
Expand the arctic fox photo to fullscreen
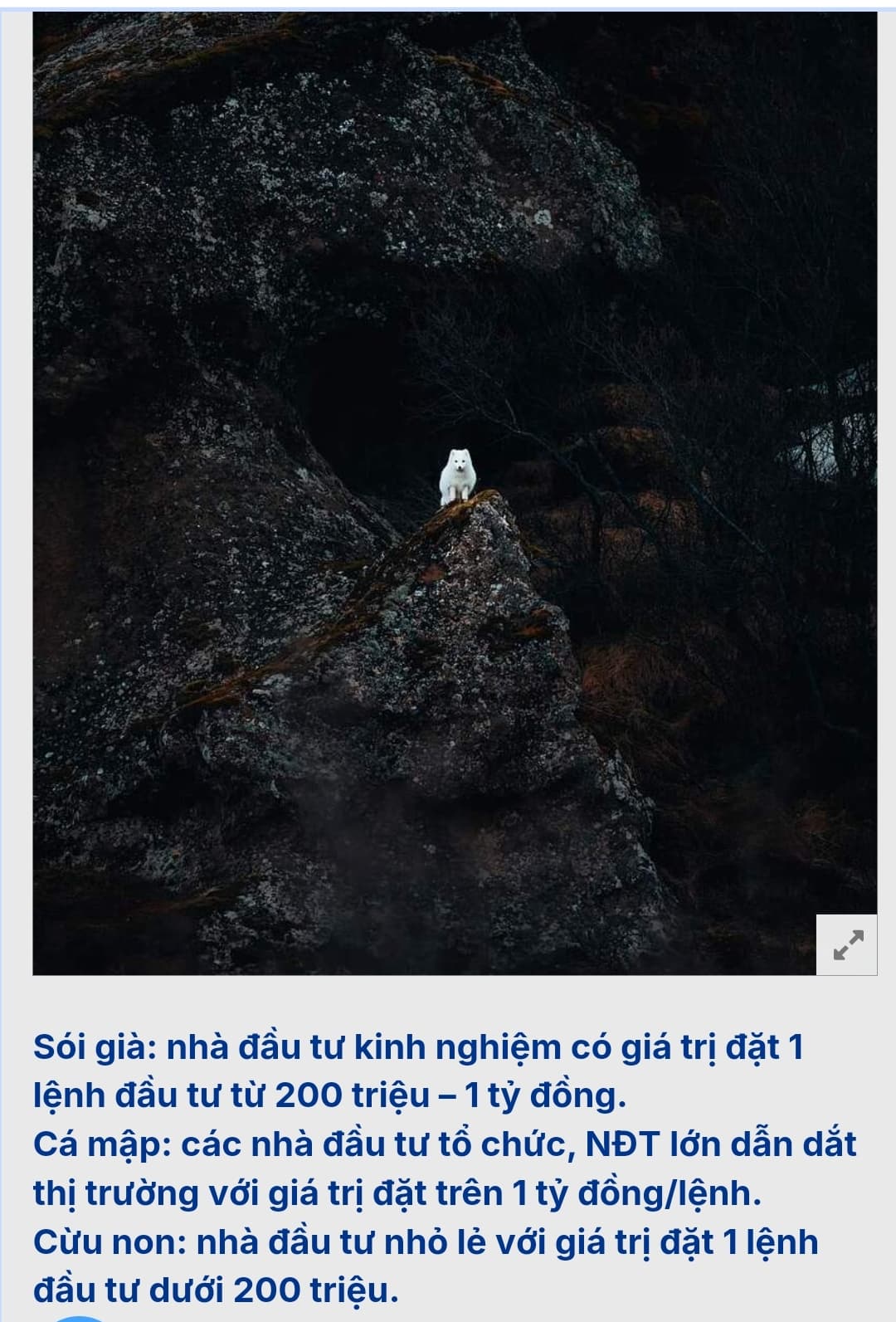click(847, 944)
